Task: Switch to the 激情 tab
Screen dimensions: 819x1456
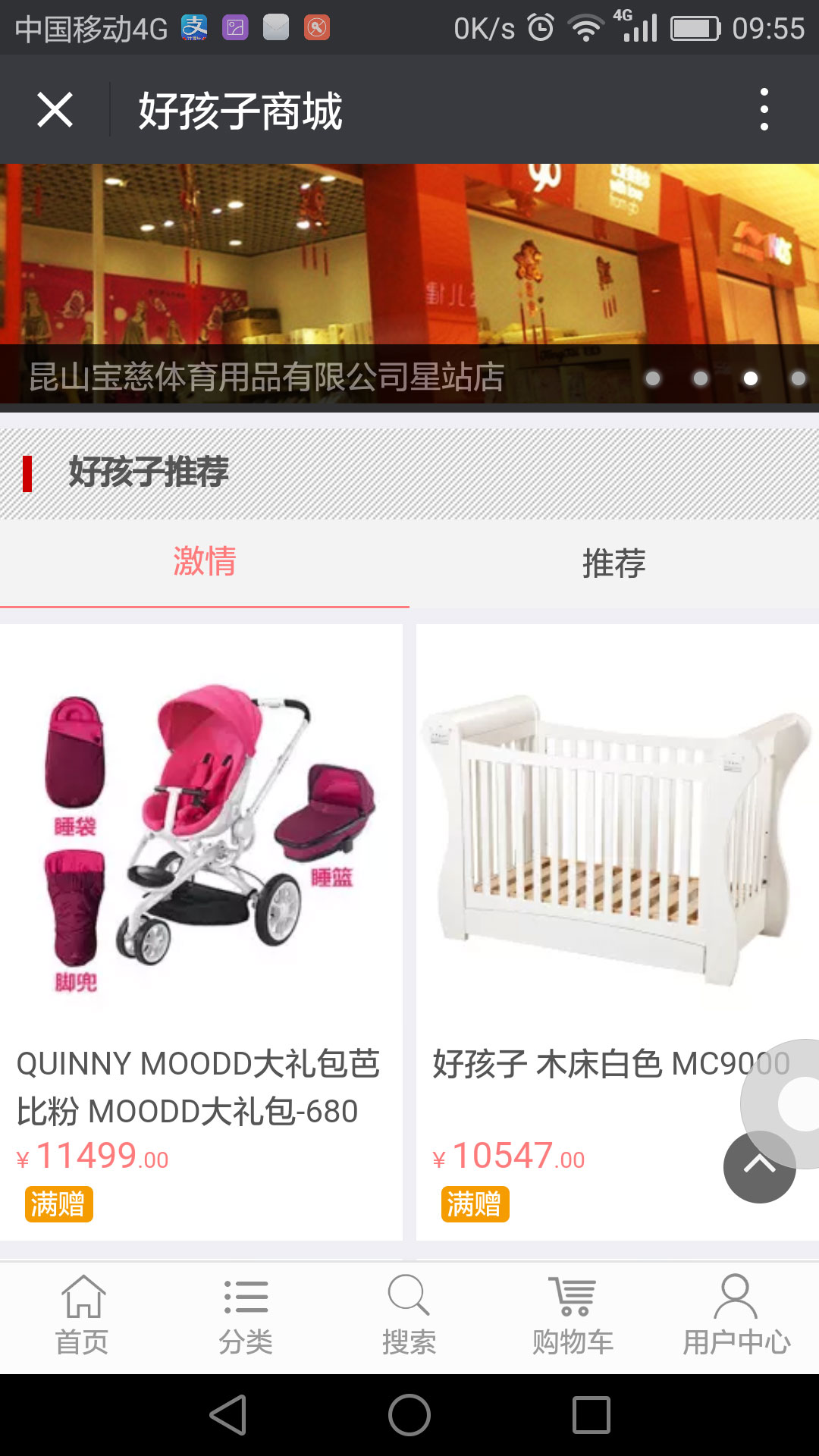Action: [205, 563]
